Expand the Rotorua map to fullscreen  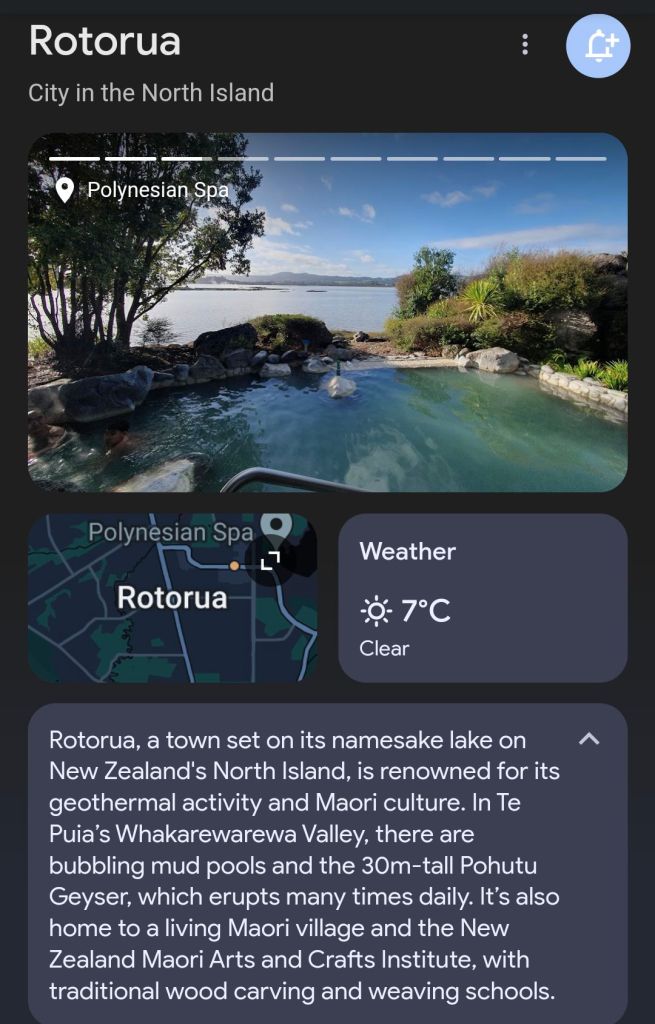[268, 562]
